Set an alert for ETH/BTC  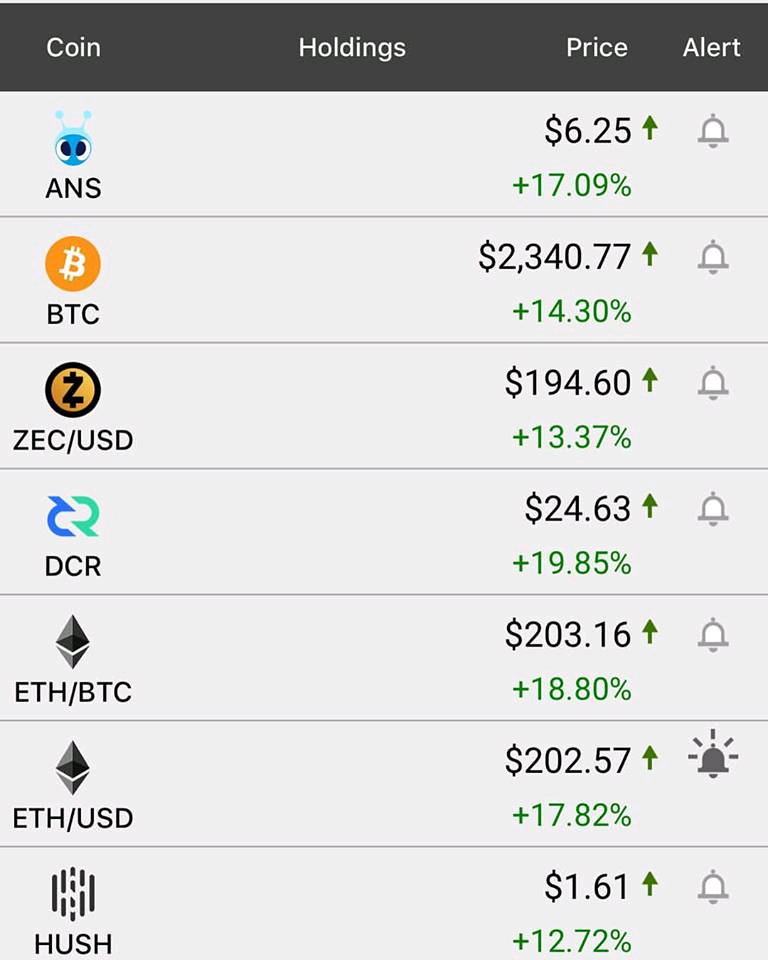coord(712,635)
